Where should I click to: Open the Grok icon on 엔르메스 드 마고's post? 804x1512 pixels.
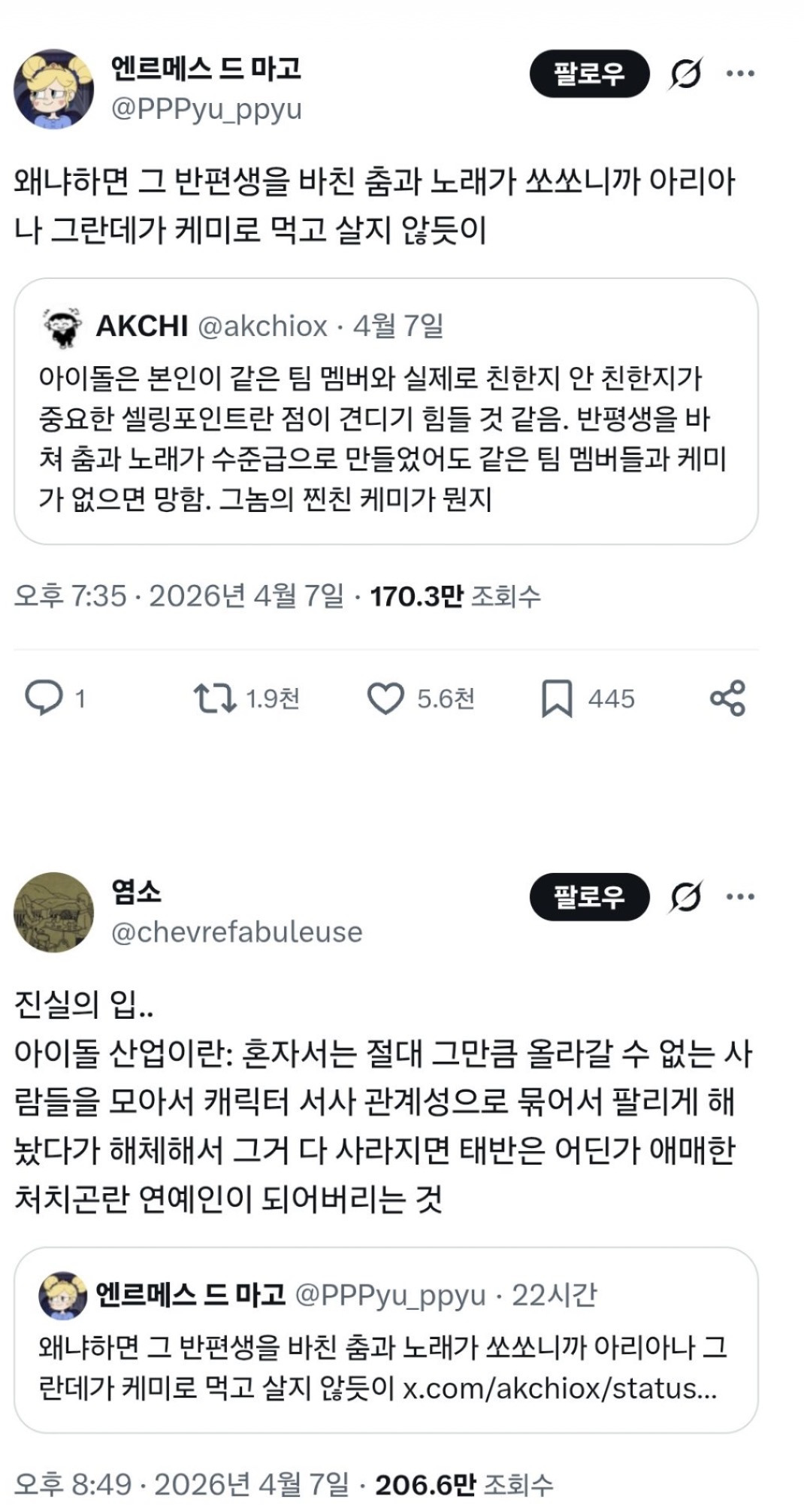pos(685,74)
